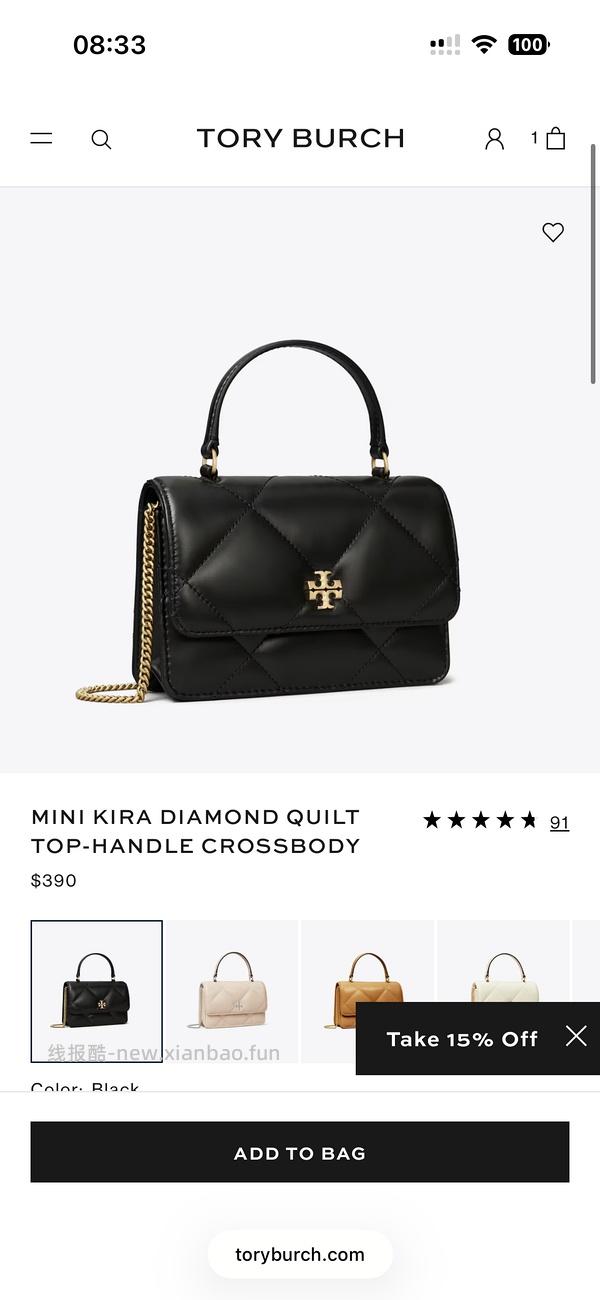Select the light pink bag color
Viewport: 600px width, 1300px height.
232,990
